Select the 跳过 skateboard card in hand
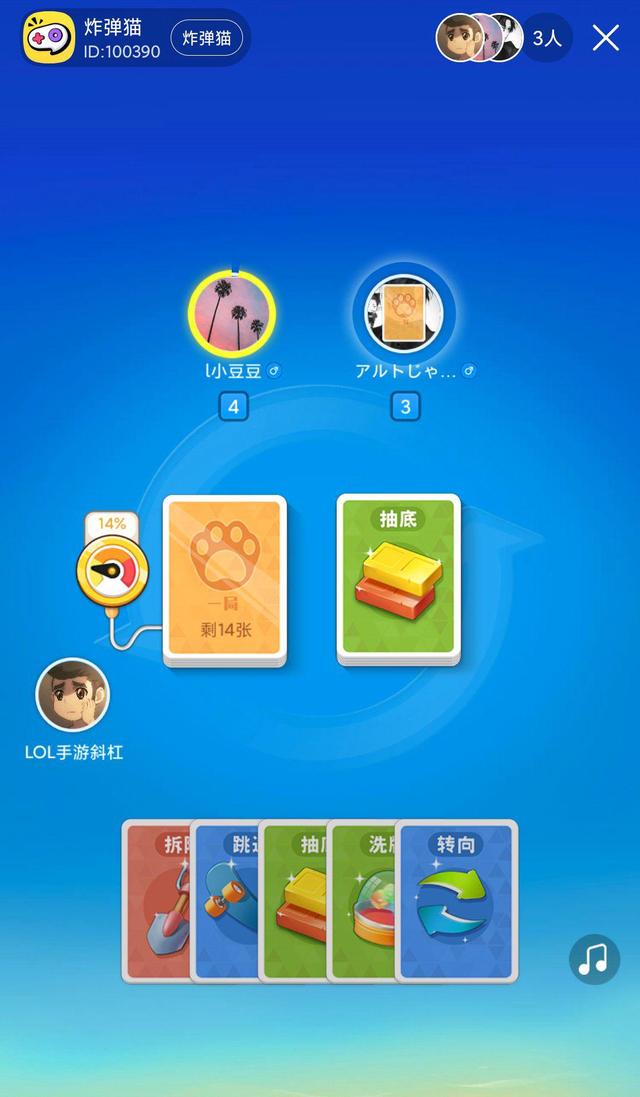This screenshot has width=640, height=1097. coord(223,900)
